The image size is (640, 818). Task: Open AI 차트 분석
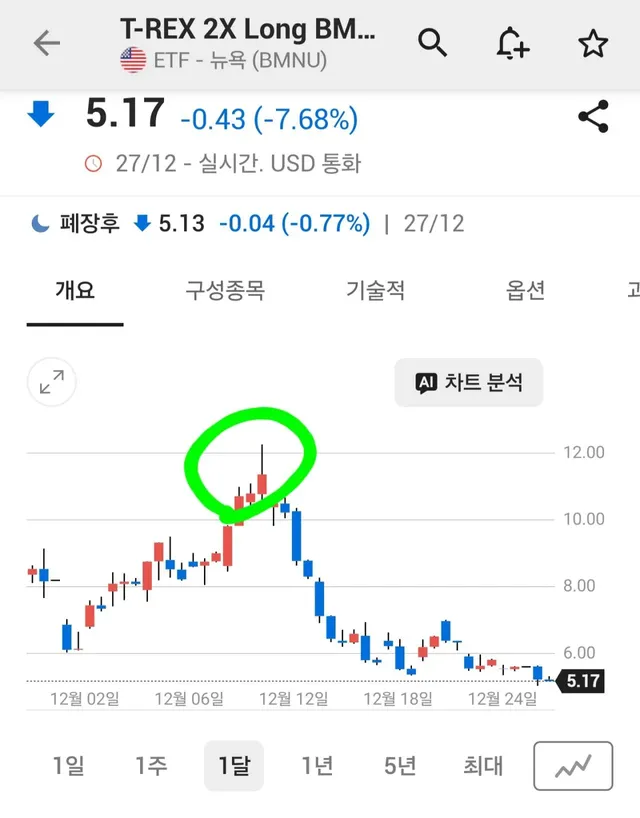point(469,382)
